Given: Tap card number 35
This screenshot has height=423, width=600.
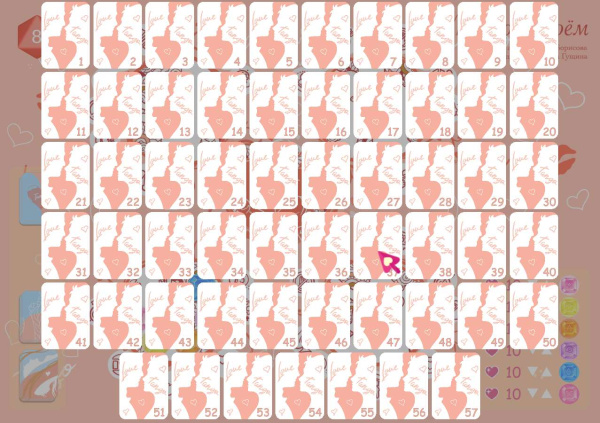Looking at the screenshot, I should pos(273,245).
